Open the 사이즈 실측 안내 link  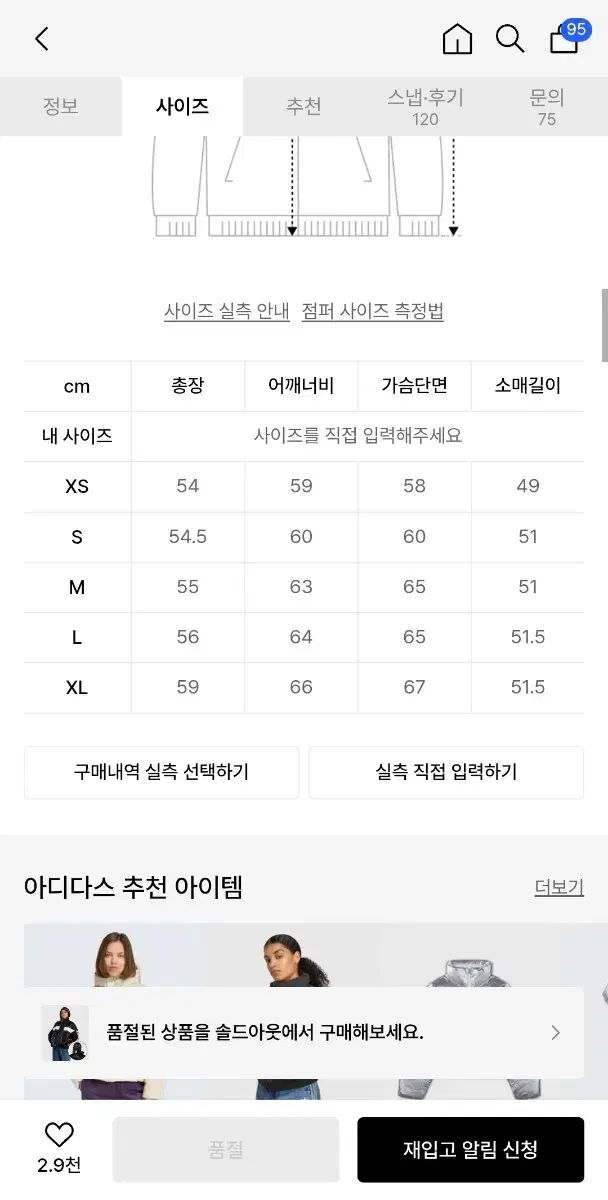pyautogui.click(x=227, y=311)
